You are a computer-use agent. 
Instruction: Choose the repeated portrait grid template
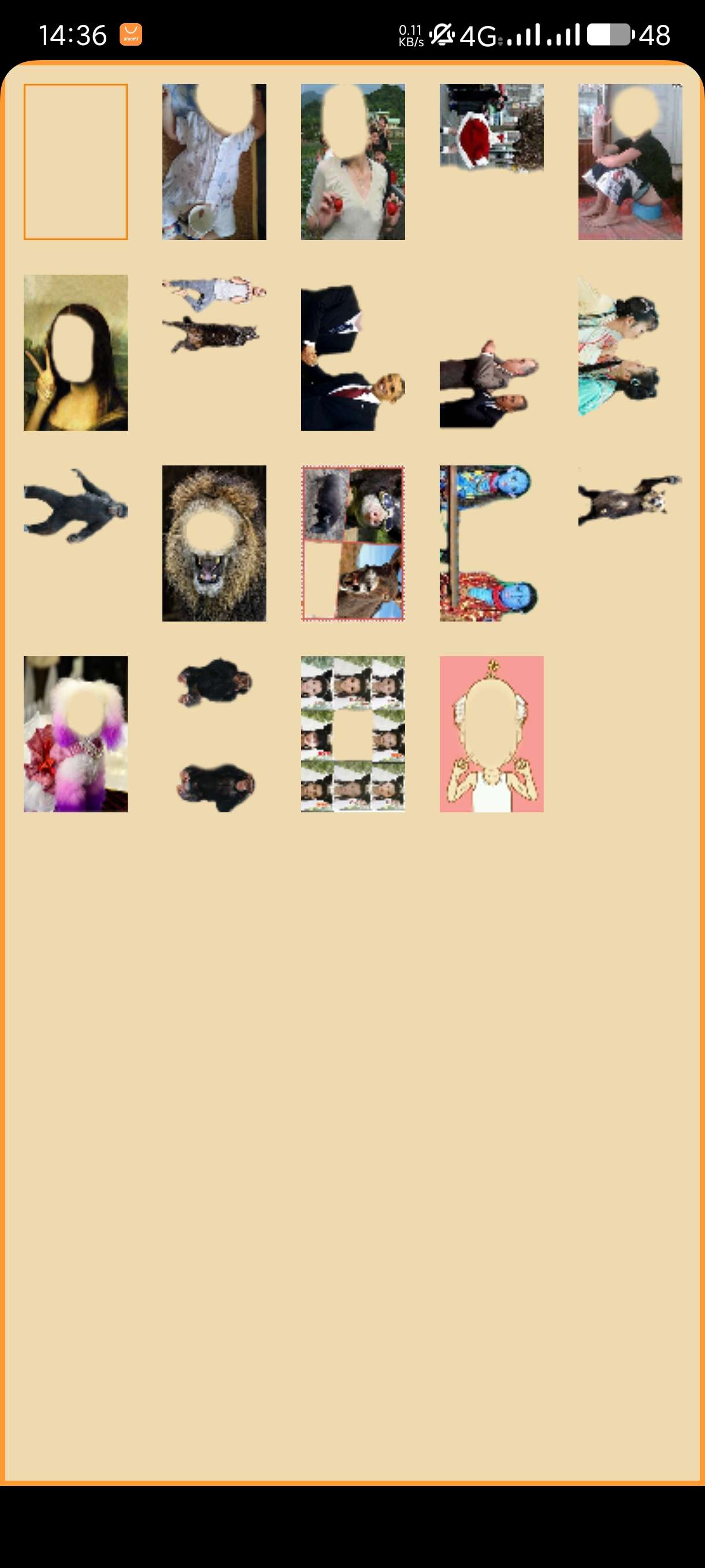pyautogui.click(x=353, y=734)
